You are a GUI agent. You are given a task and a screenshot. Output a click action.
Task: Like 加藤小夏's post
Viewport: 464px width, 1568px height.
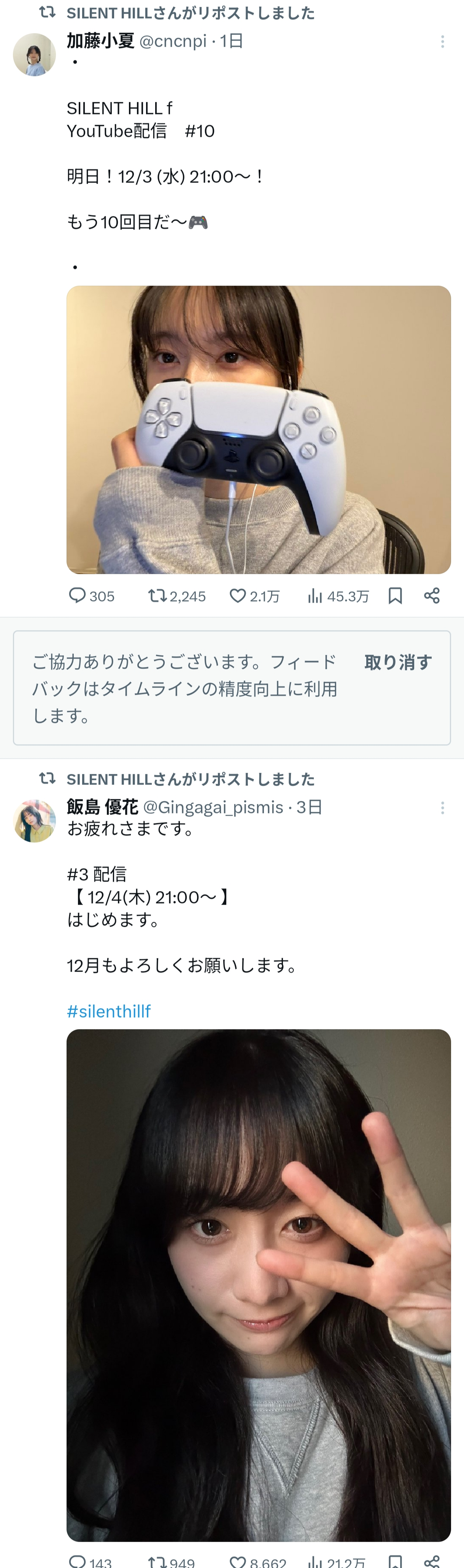click(x=237, y=595)
